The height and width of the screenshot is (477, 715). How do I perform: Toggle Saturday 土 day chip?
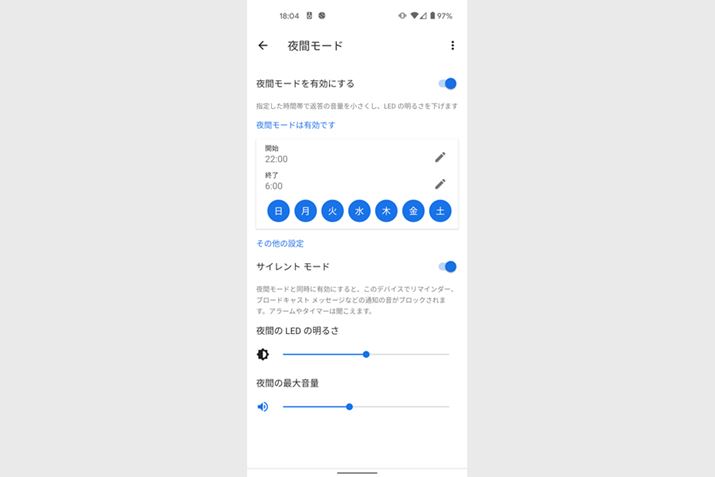click(440, 211)
